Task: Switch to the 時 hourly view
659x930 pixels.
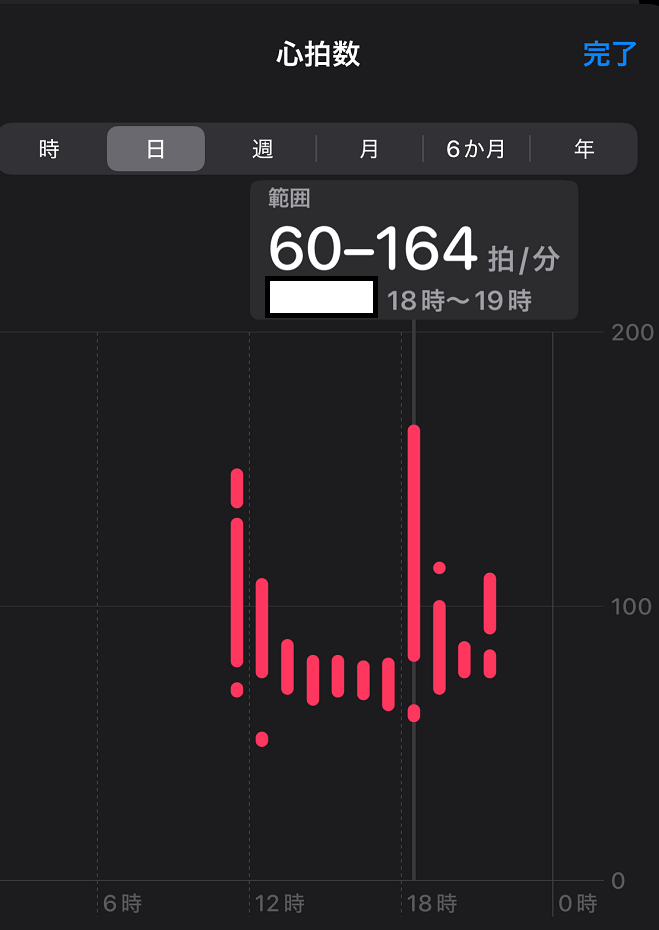Action: pyautogui.click(x=49, y=149)
